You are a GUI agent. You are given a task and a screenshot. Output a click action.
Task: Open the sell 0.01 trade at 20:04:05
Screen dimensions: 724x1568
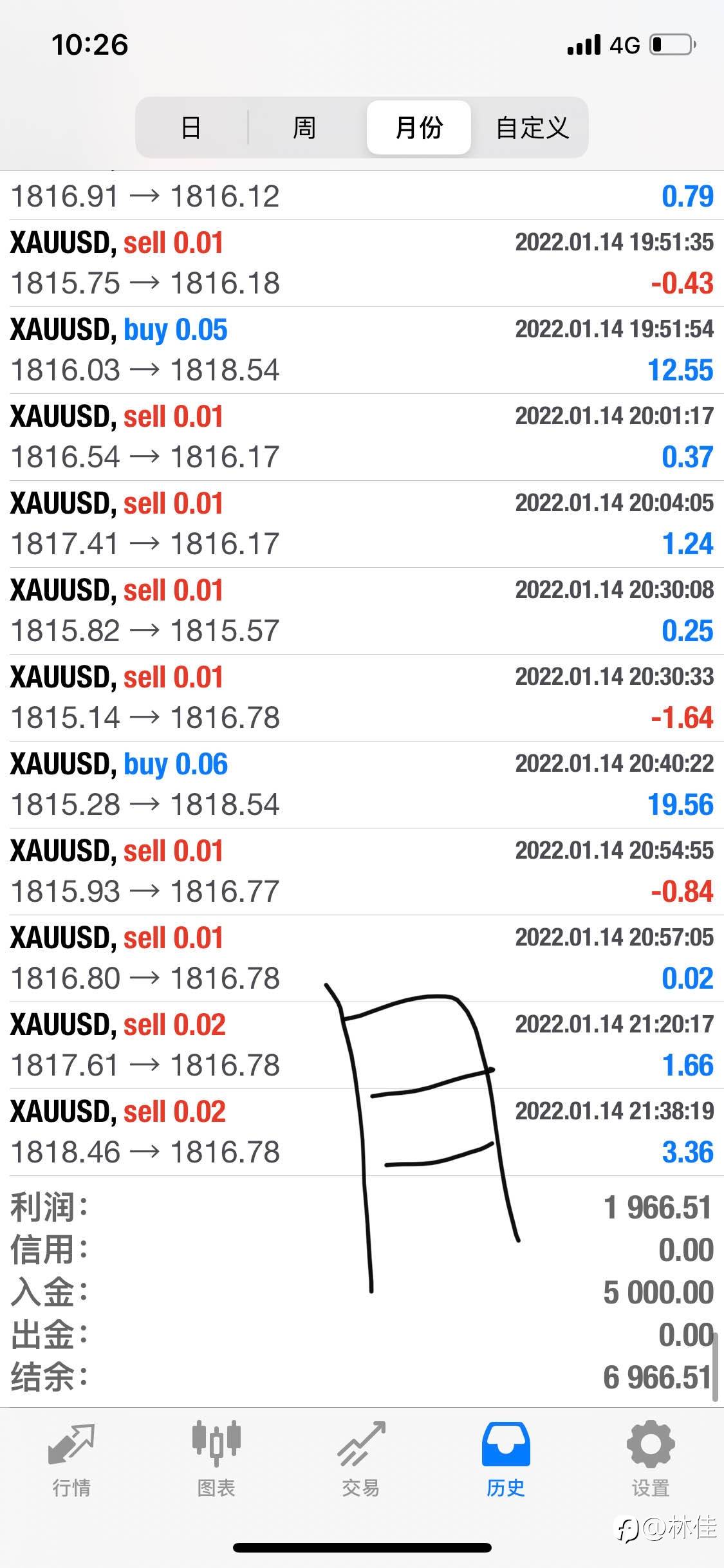362,524
